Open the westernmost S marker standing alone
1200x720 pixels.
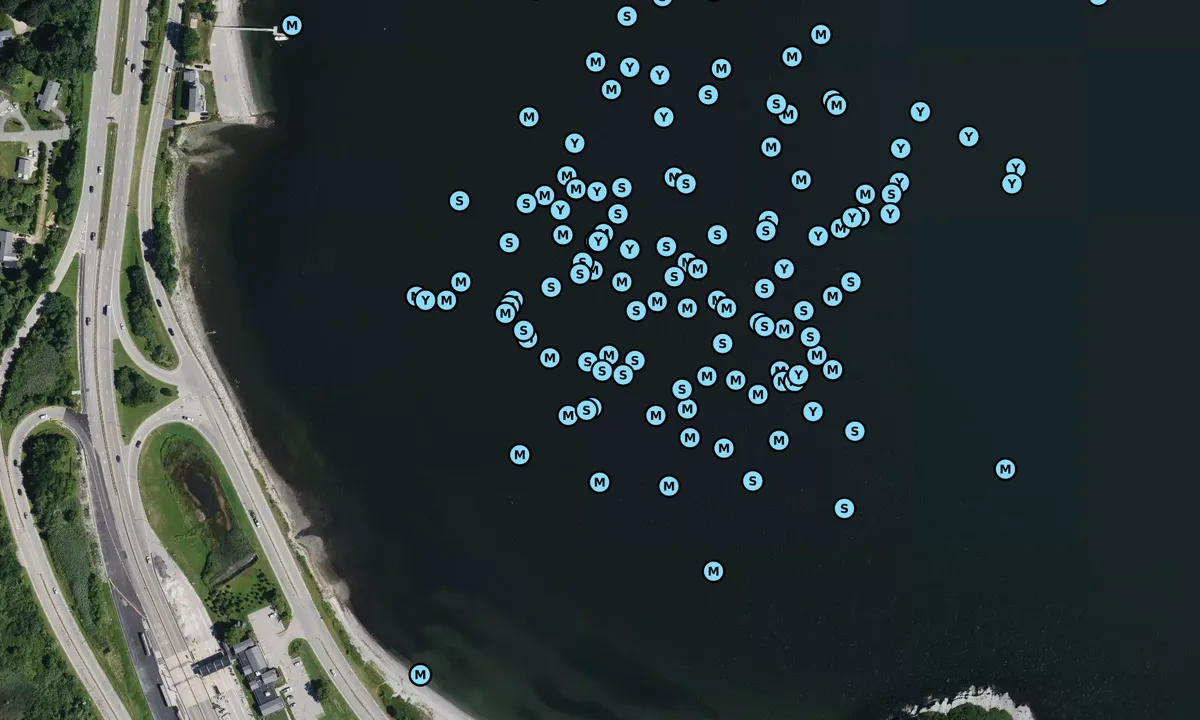pos(459,200)
